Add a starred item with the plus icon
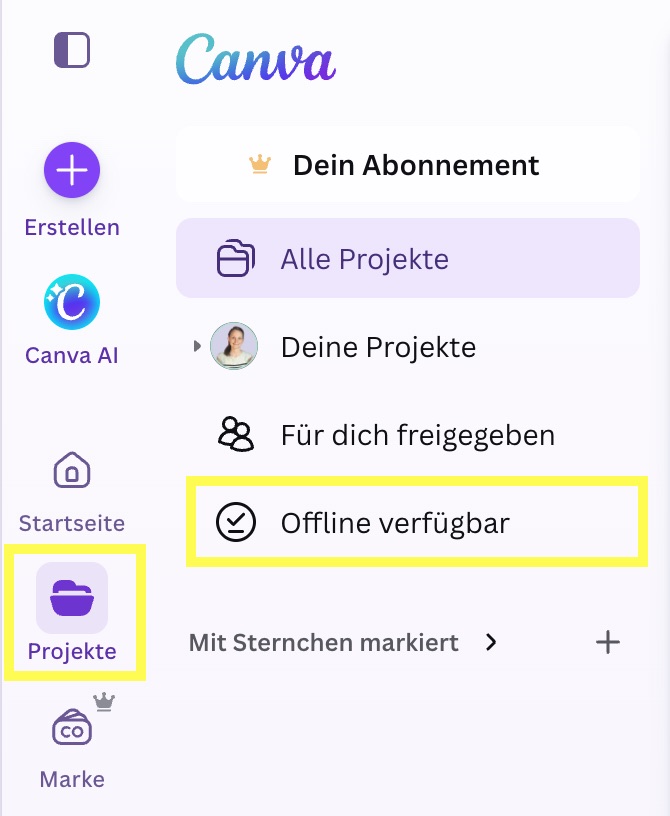The width and height of the screenshot is (670, 816). (x=608, y=642)
